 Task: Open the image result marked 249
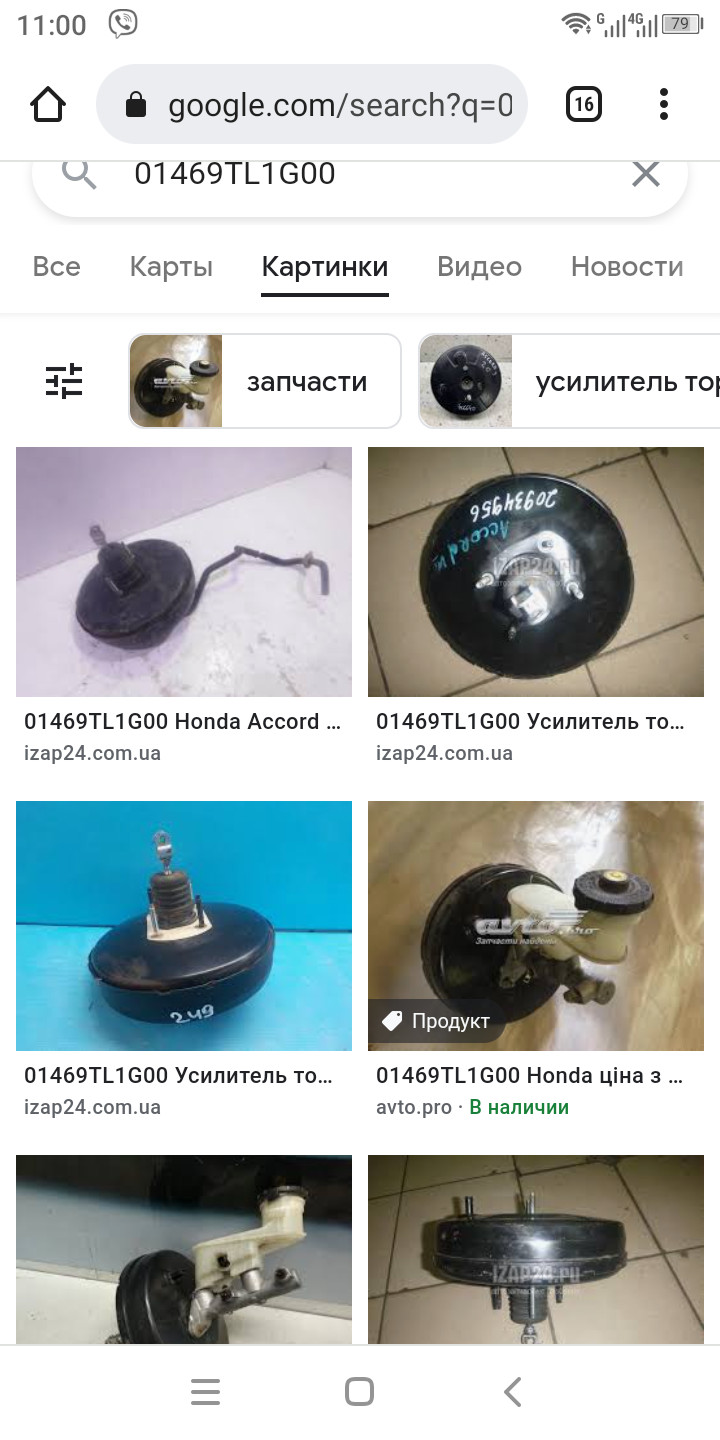pos(184,959)
